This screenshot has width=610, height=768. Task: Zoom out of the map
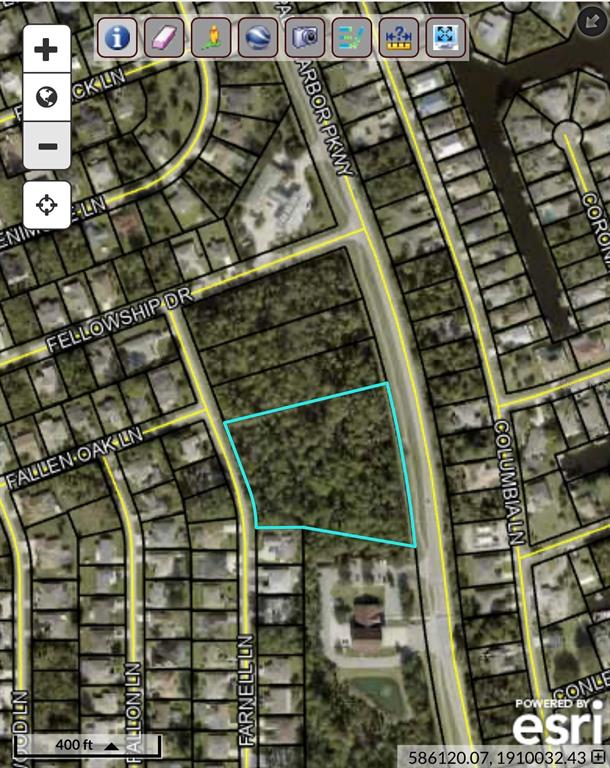[x=47, y=146]
